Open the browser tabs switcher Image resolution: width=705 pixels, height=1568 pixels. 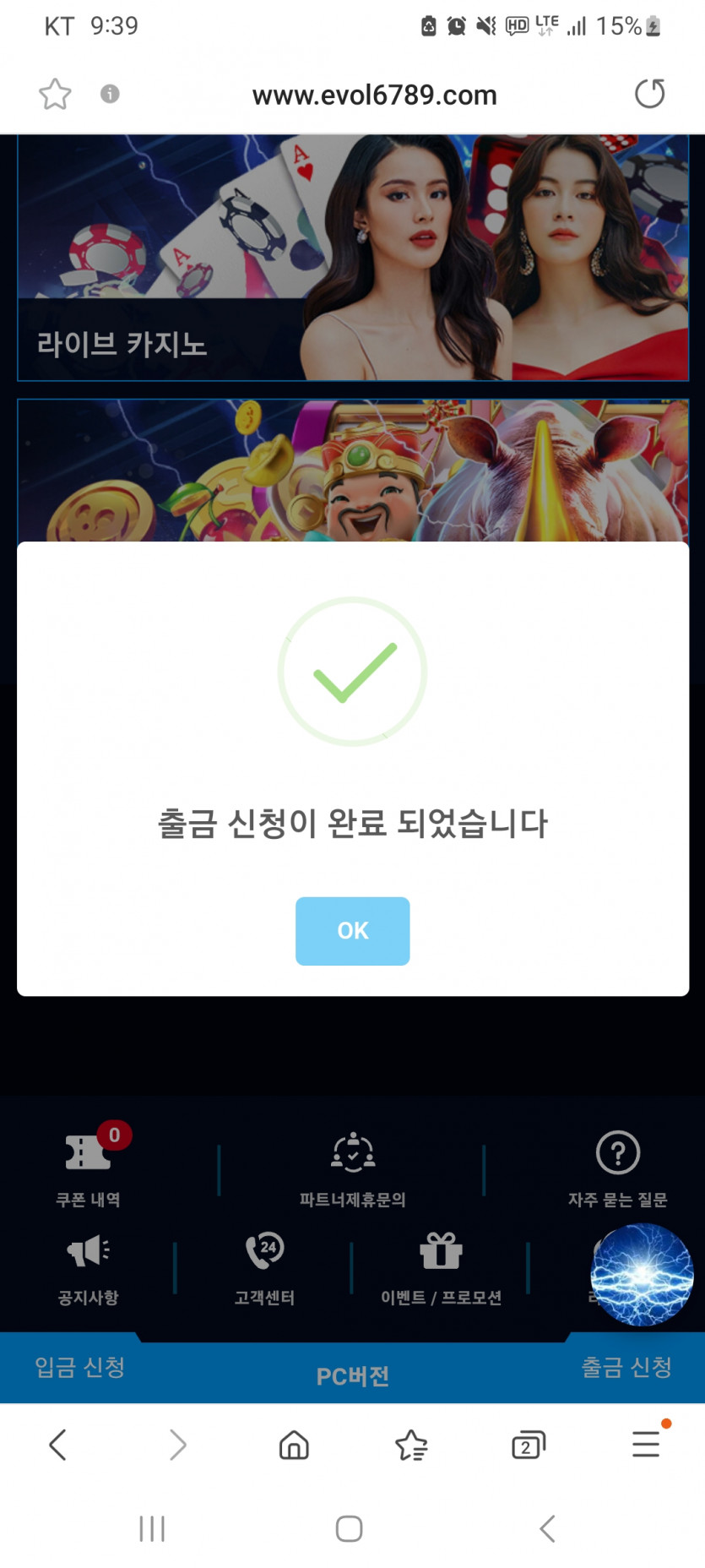pyautogui.click(x=529, y=1445)
